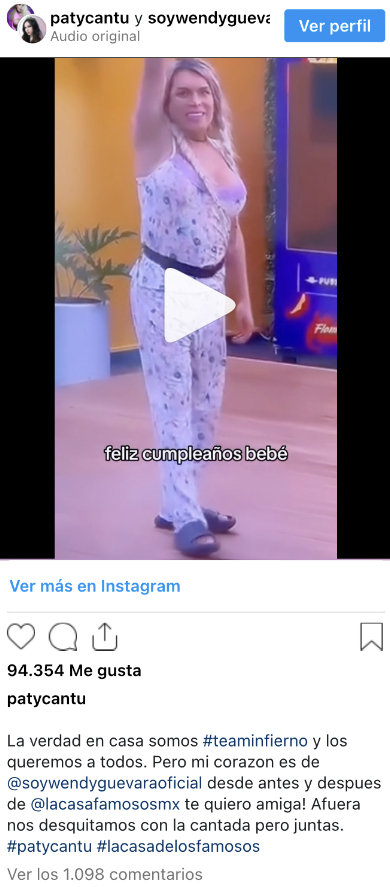390x887 pixels.
Task: Open Ver más en Instagram link
Action: [95, 586]
